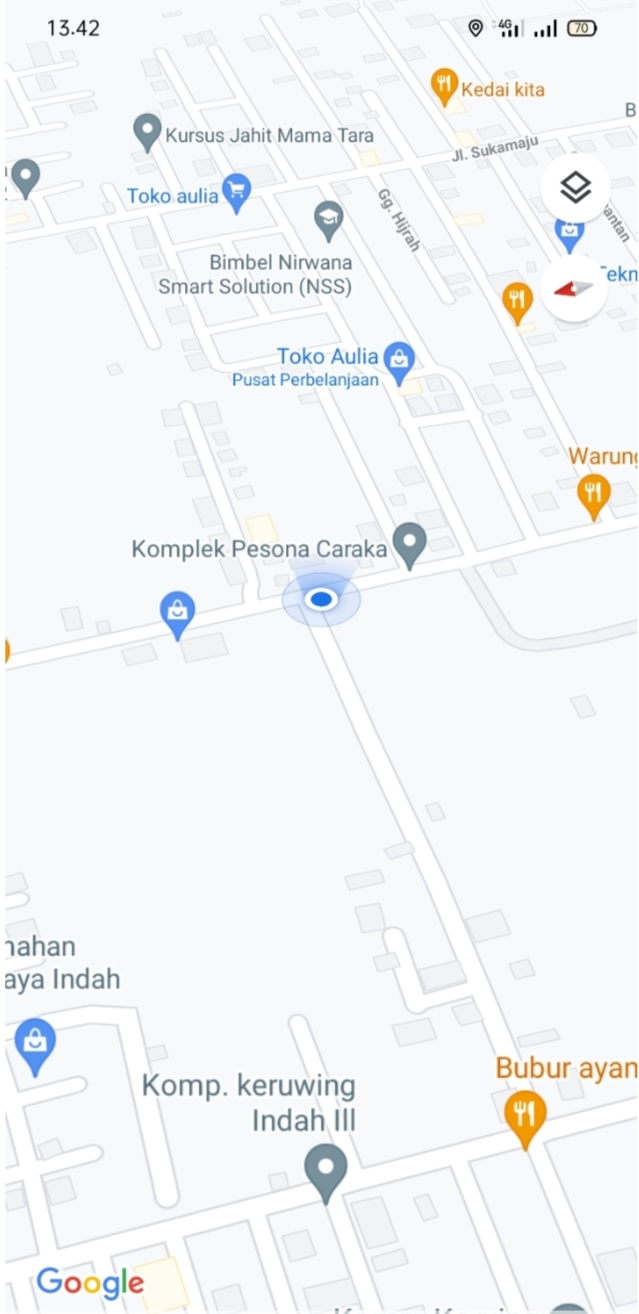Open the shop pin below 'aya Indah'

[x=35, y=1044]
